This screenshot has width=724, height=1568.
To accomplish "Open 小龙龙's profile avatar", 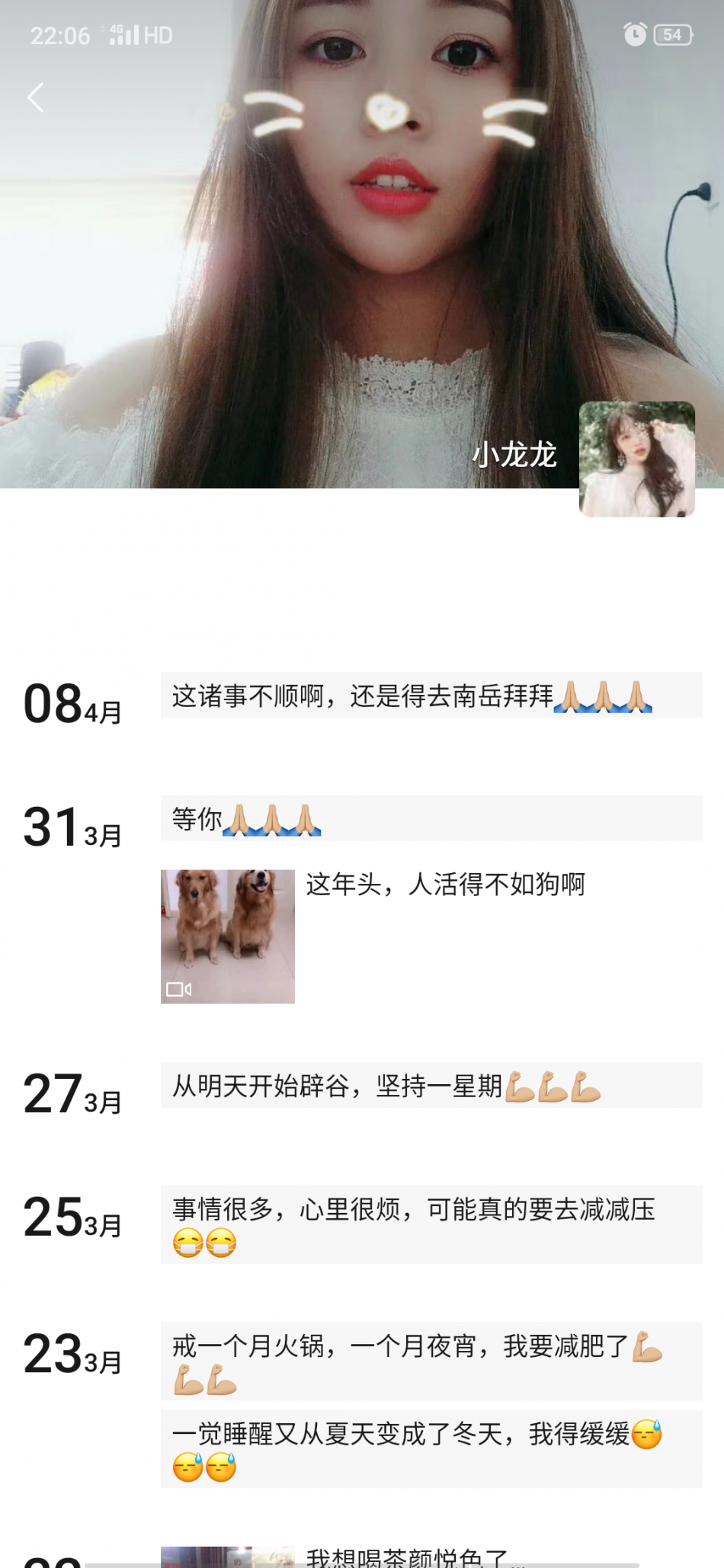I will [x=636, y=459].
